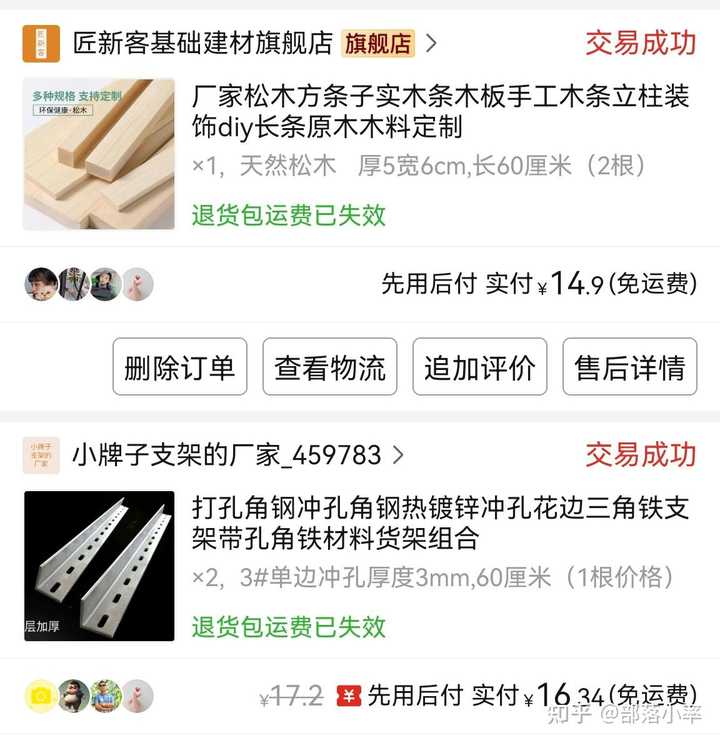Tap 追加评价 to add a review

pos(480,367)
